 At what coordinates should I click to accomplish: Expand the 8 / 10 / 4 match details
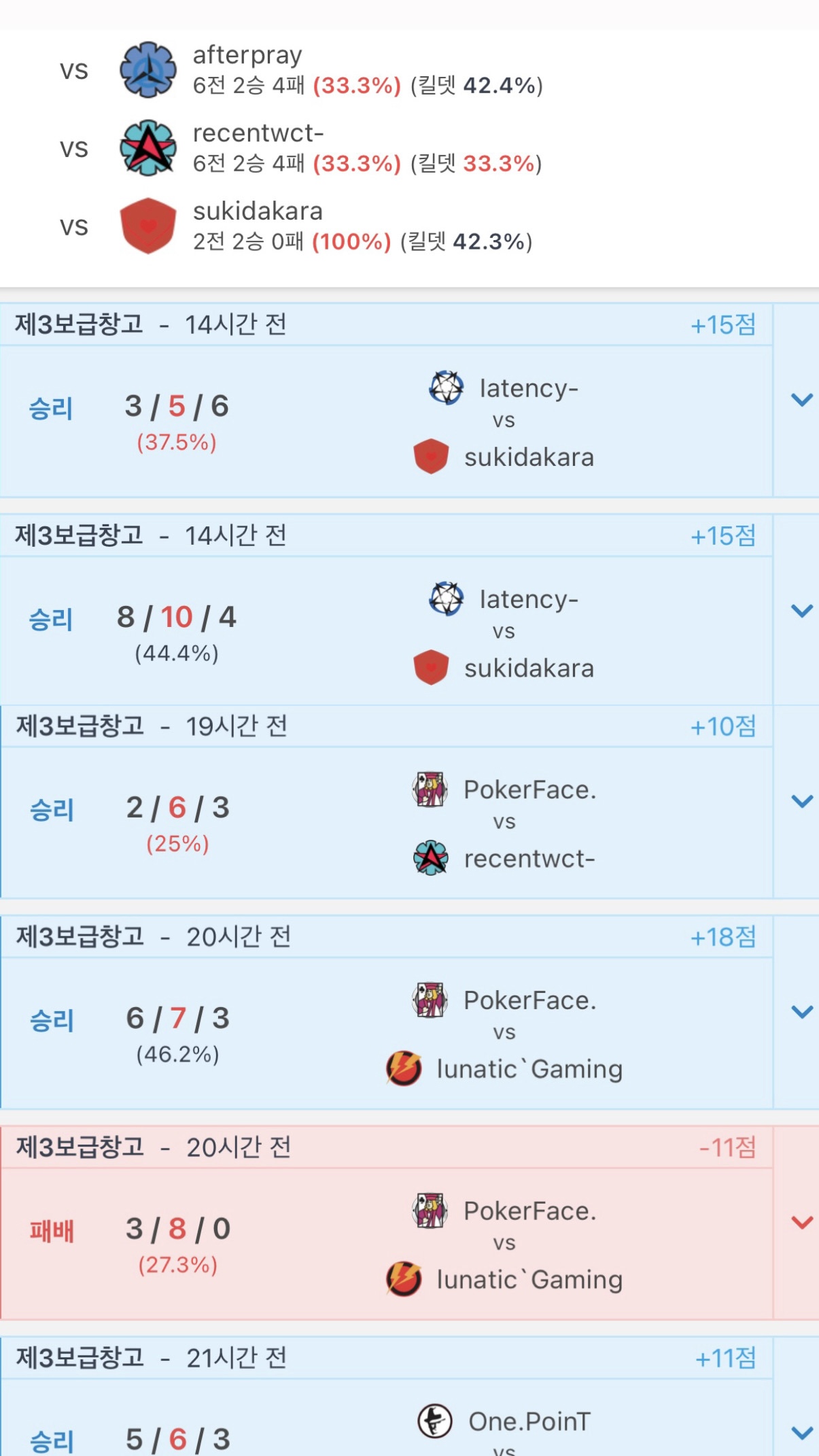[x=802, y=611]
